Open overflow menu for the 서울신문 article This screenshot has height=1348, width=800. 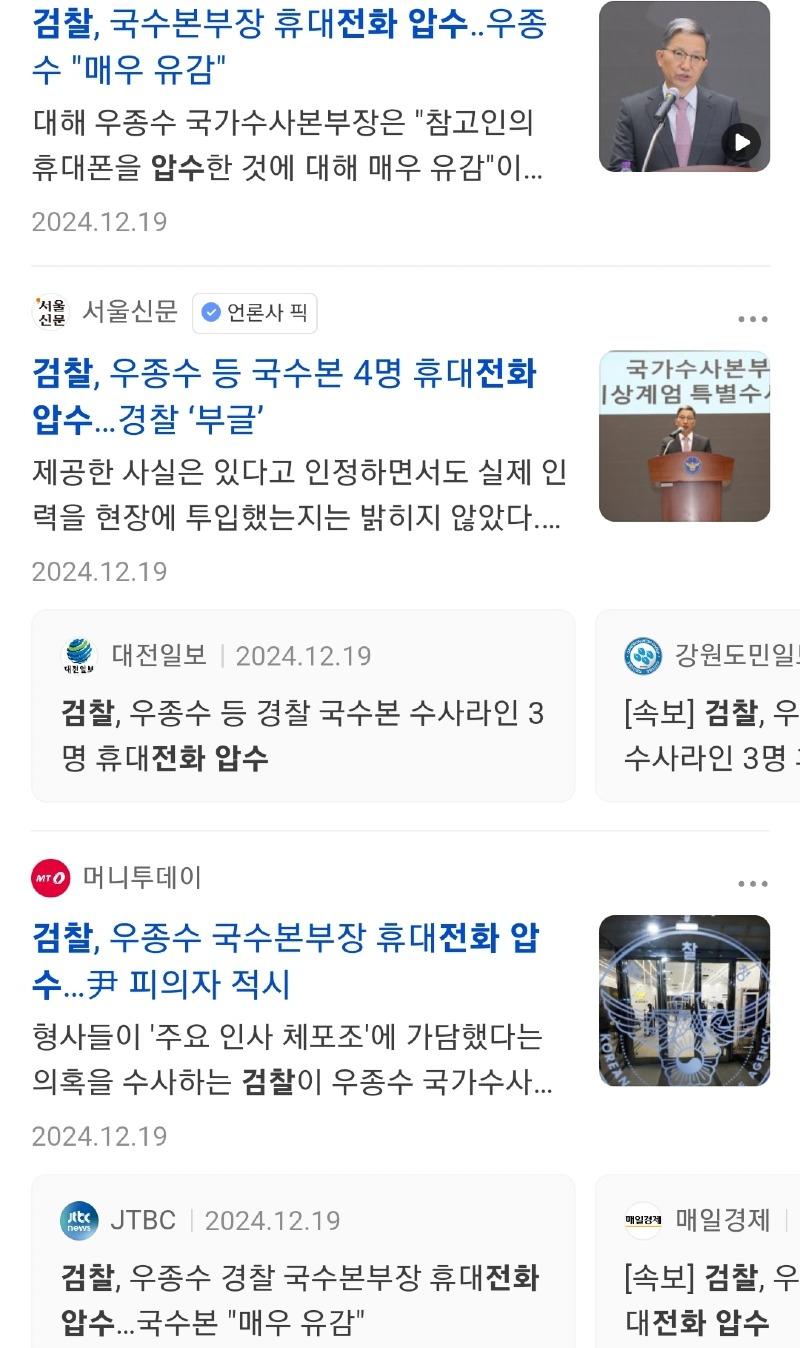(x=752, y=319)
